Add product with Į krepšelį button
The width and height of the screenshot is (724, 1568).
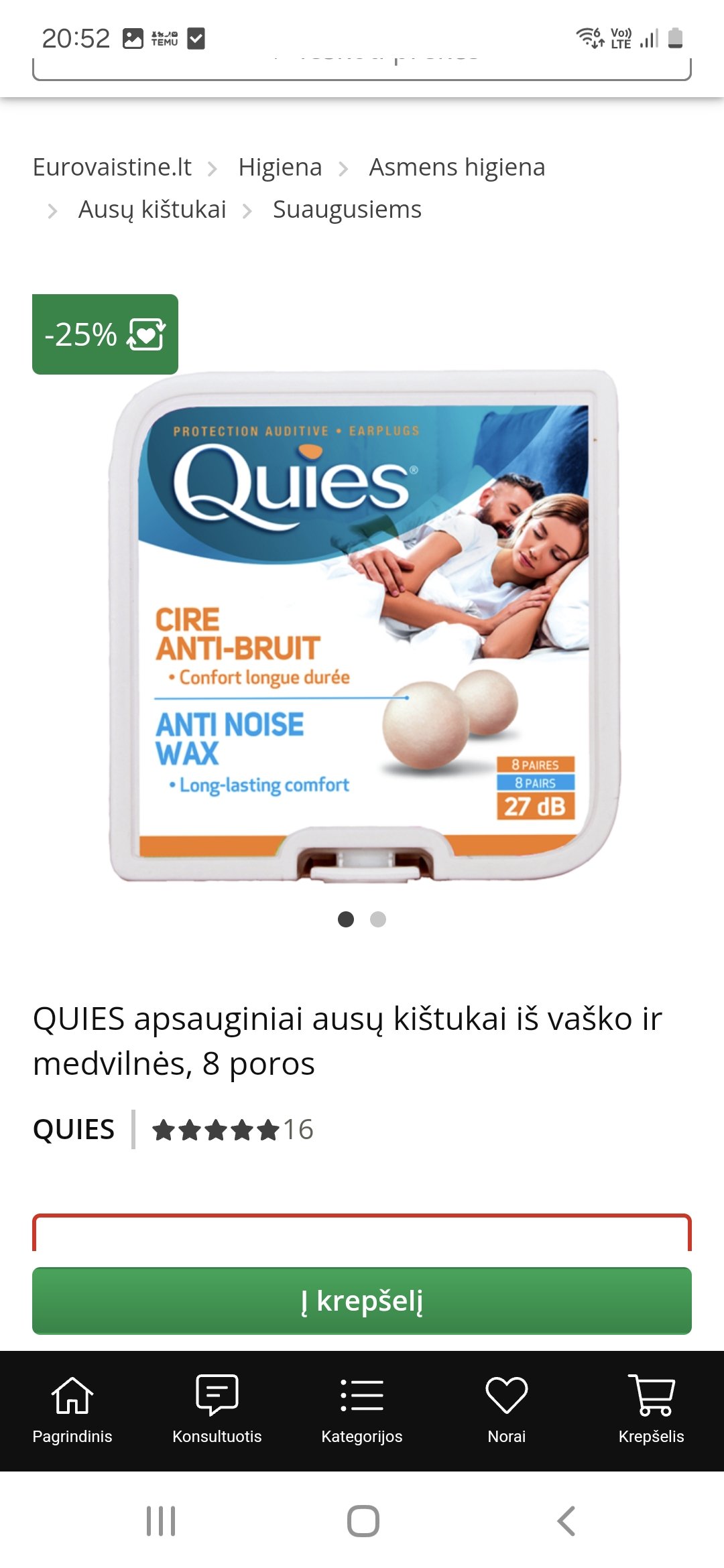[x=362, y=1301]
